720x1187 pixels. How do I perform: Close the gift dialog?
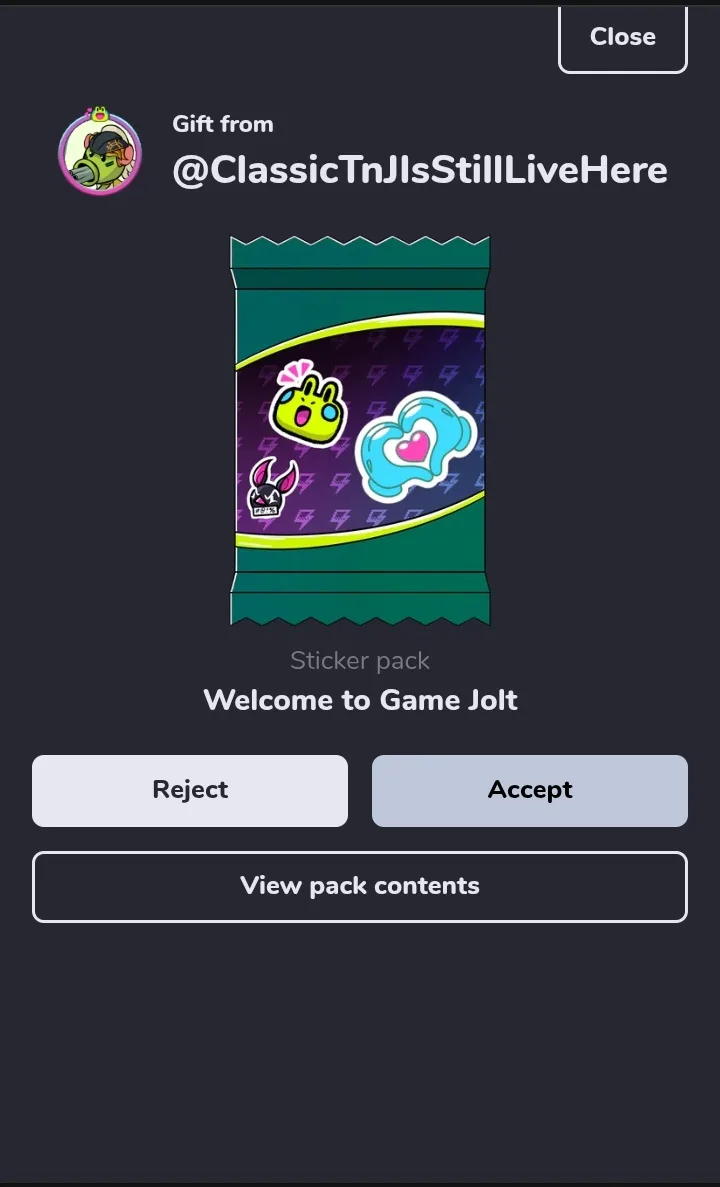click(622, 38)
